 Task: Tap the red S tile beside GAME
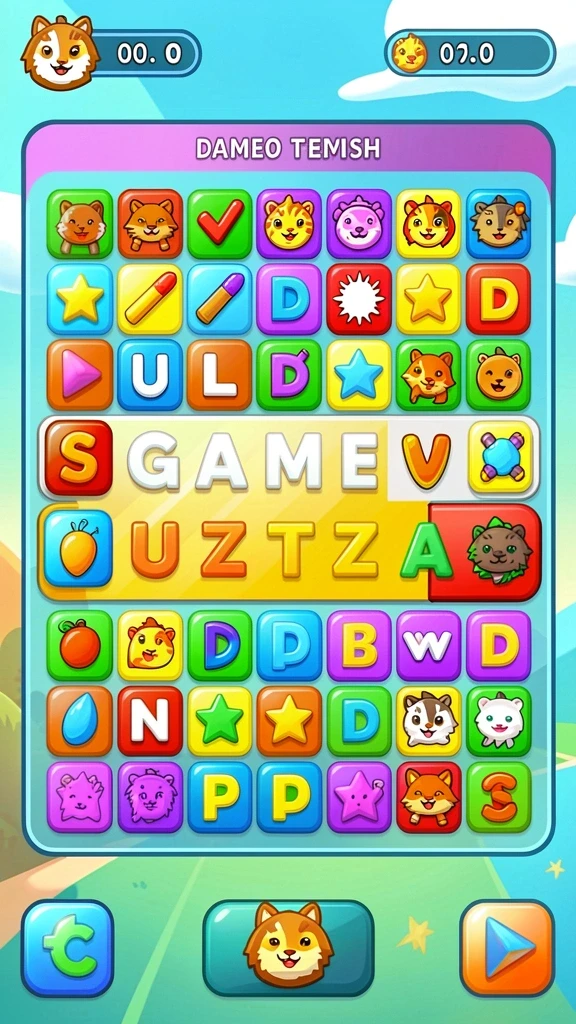coord(78,457)
